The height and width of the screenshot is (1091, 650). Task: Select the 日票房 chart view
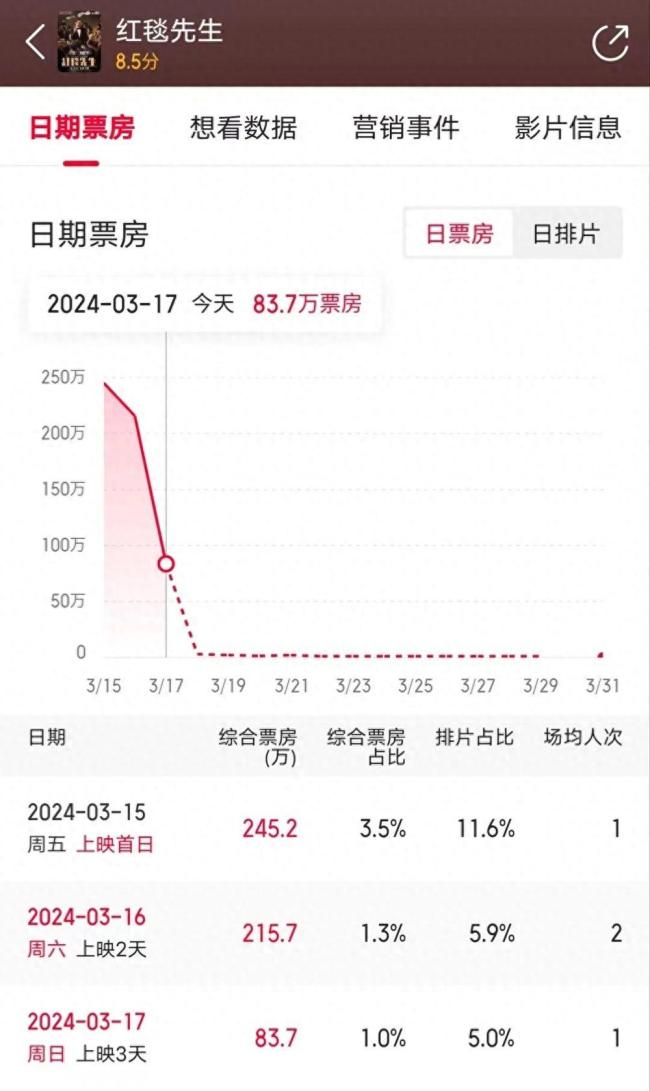click(459, 234)
